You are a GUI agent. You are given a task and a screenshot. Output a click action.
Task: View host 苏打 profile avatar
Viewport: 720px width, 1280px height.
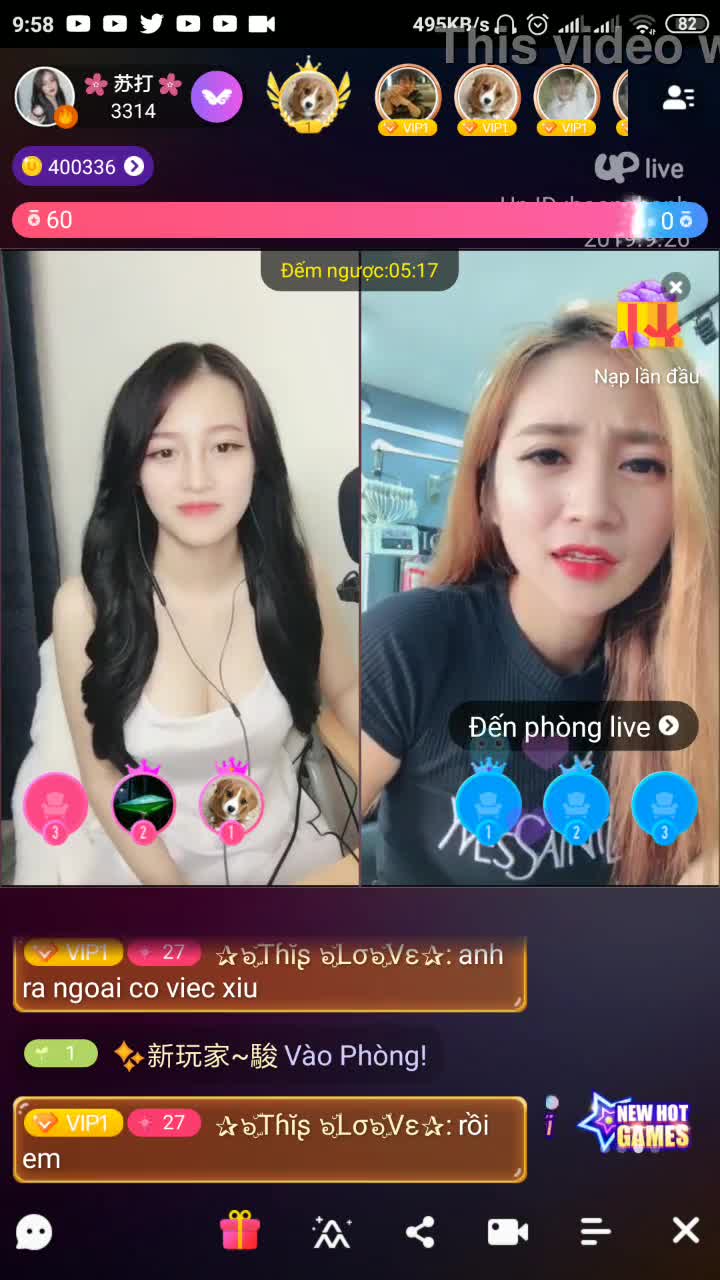45,97
